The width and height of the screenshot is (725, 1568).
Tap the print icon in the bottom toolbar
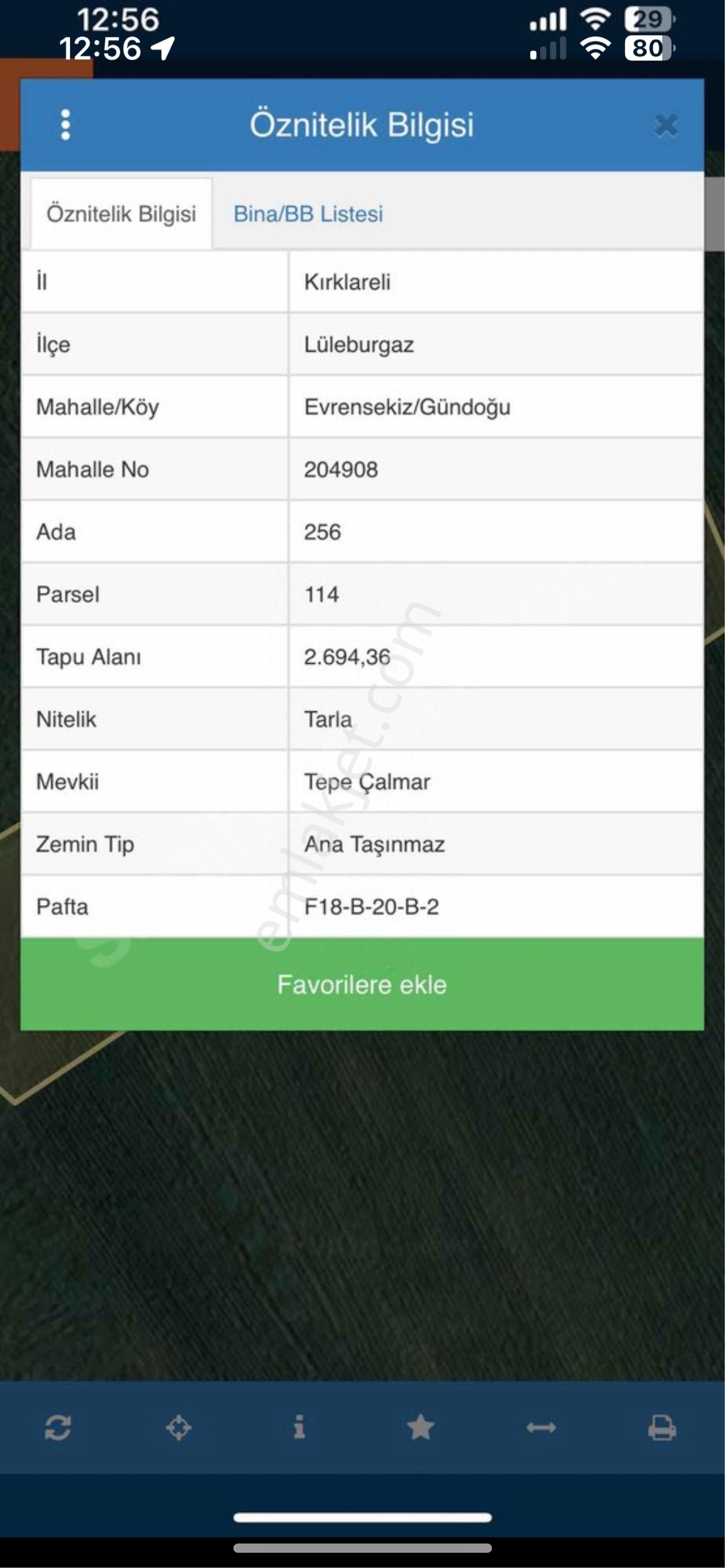662,1427
